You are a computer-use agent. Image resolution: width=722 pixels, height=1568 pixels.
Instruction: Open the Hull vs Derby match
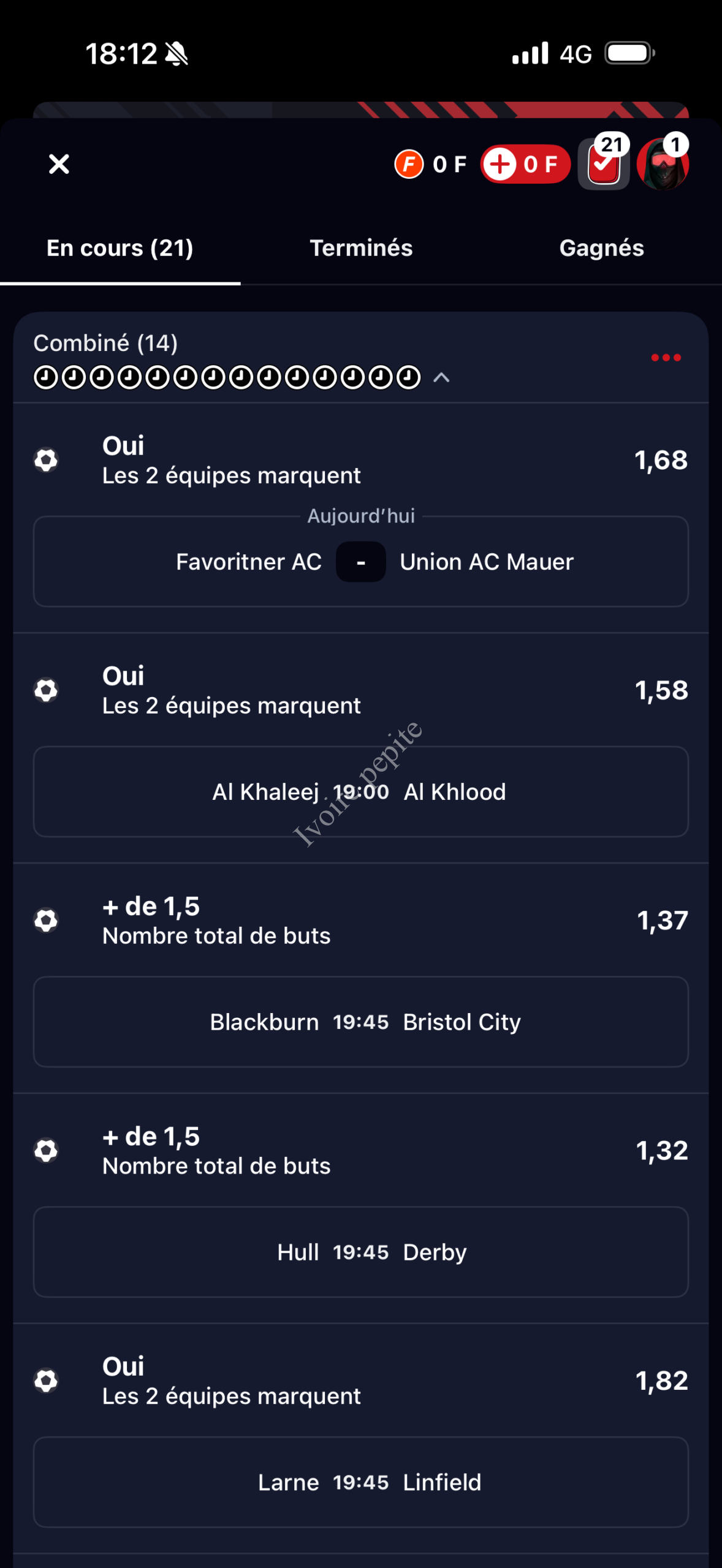tap(361, 1253)
